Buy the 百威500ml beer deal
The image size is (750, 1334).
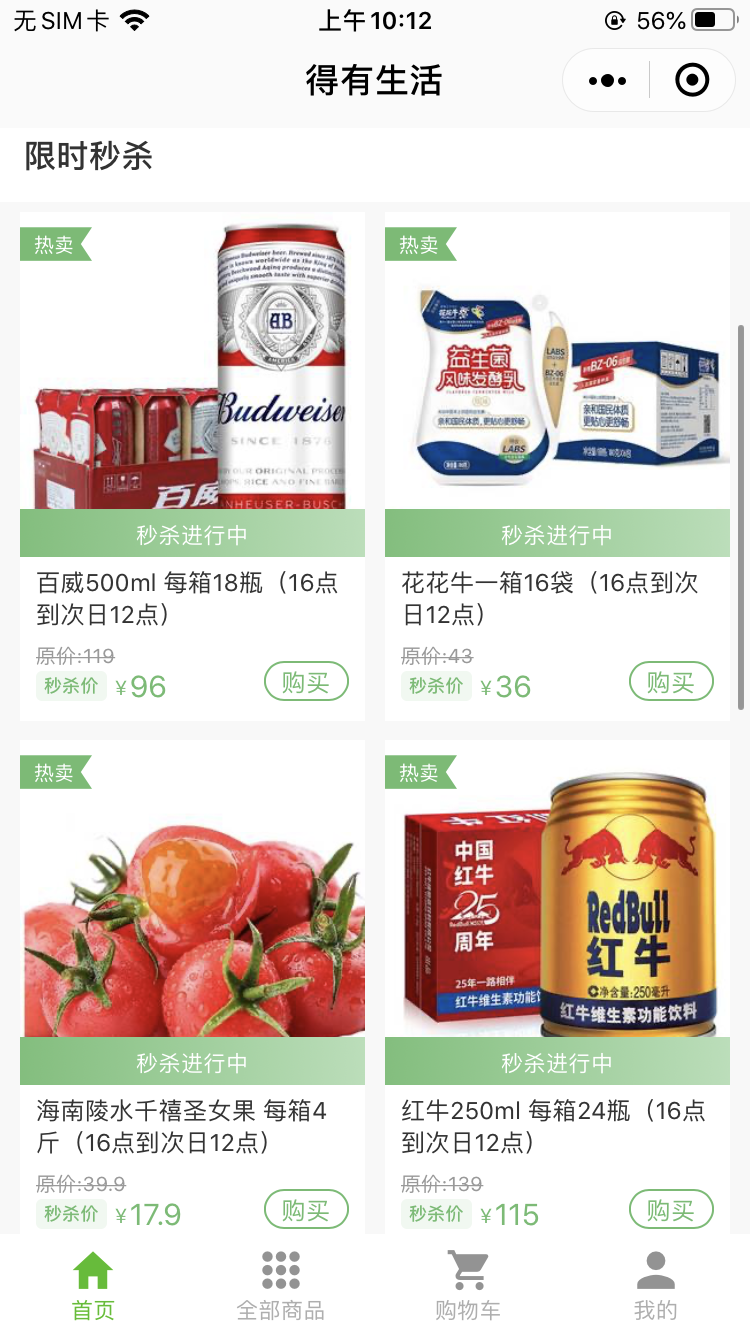coord(306,682)
